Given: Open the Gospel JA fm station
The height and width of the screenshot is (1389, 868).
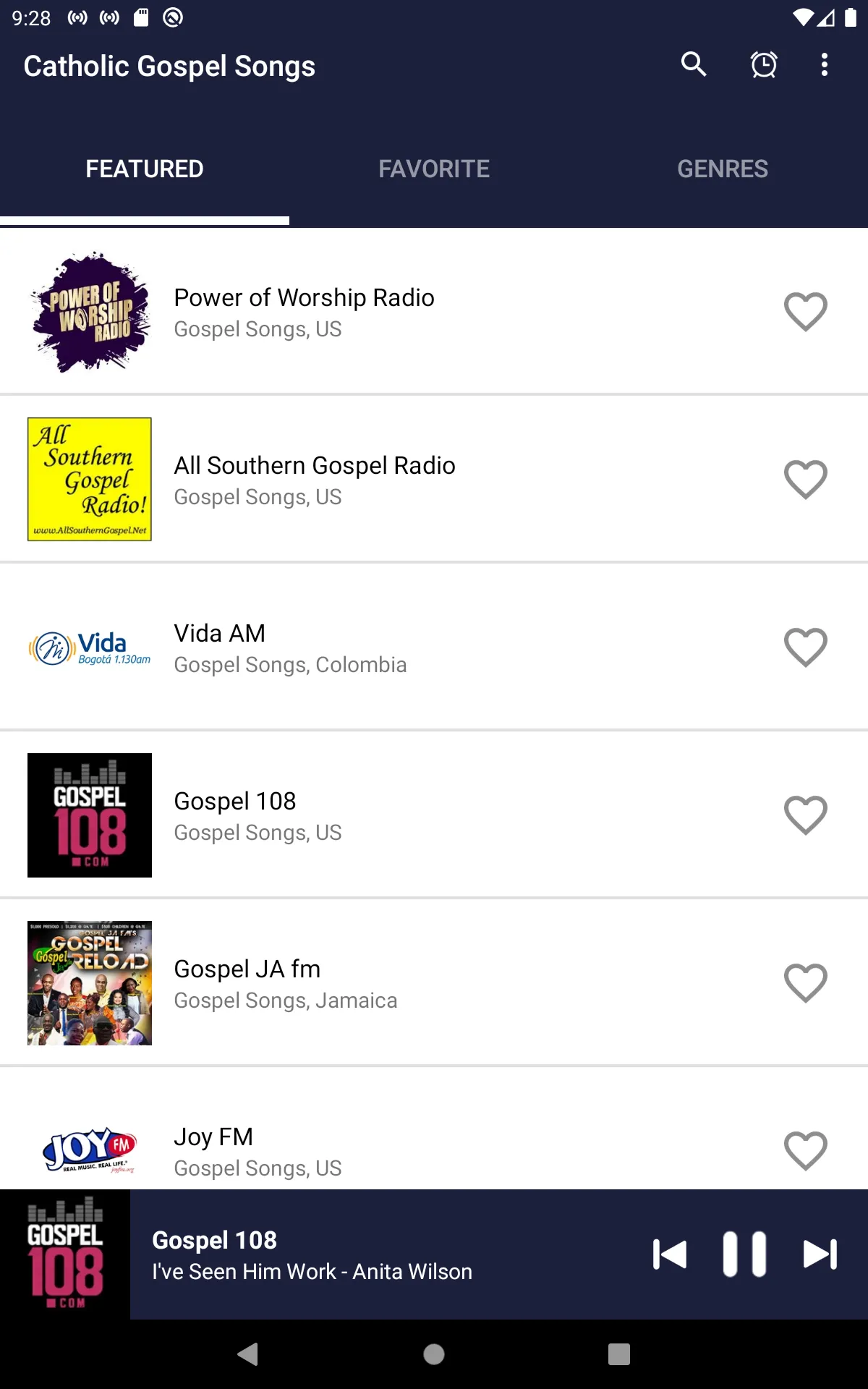Looking at the screenshot, I should (434, 982).
